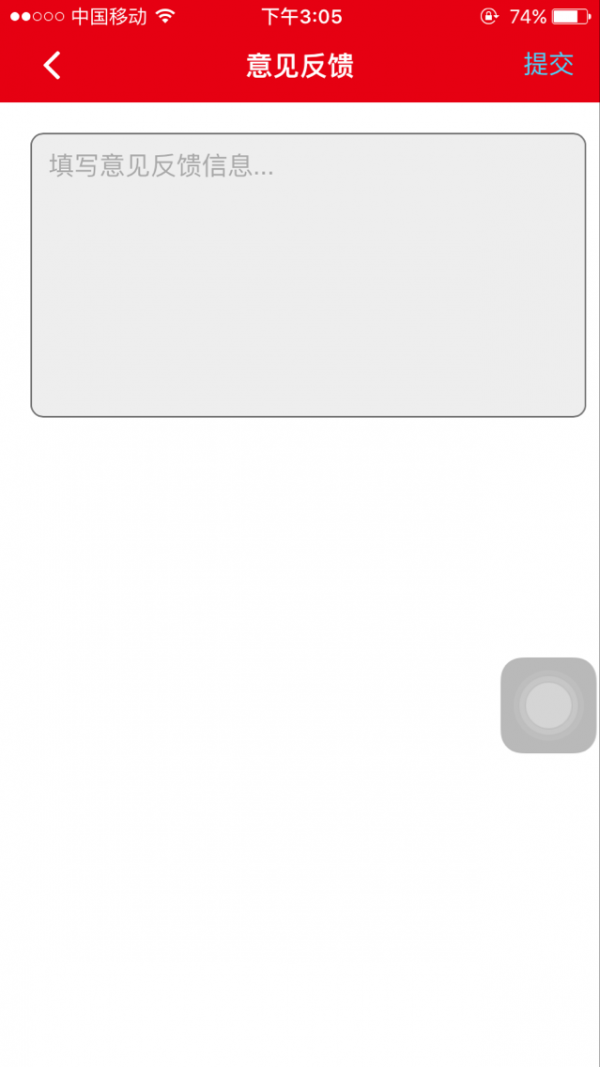
Task: Tap 提交 to submit feedback
Action: point(548,65)
